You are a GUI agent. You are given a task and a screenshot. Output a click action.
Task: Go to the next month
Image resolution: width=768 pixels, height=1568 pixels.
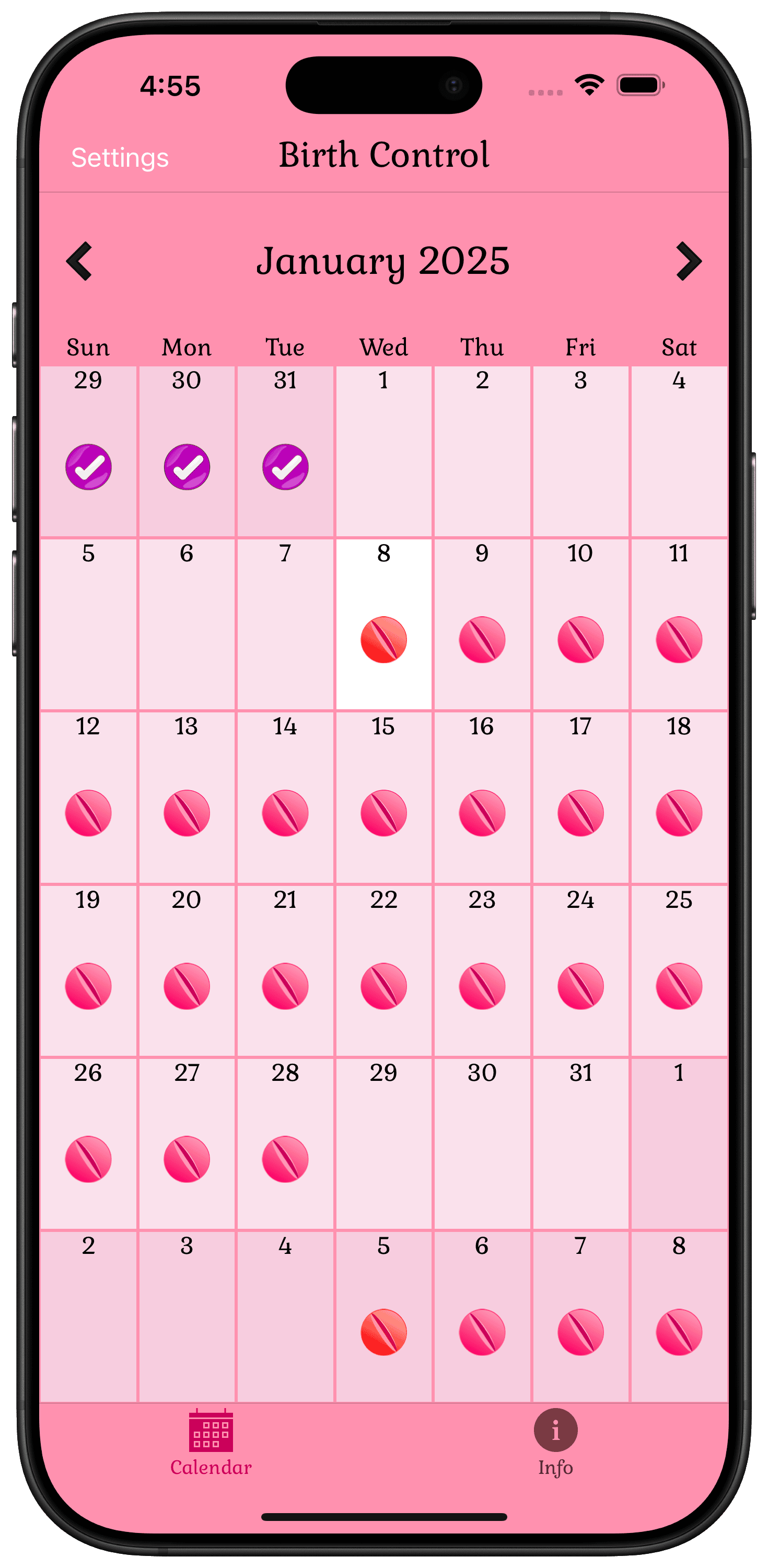pos(689,261)
